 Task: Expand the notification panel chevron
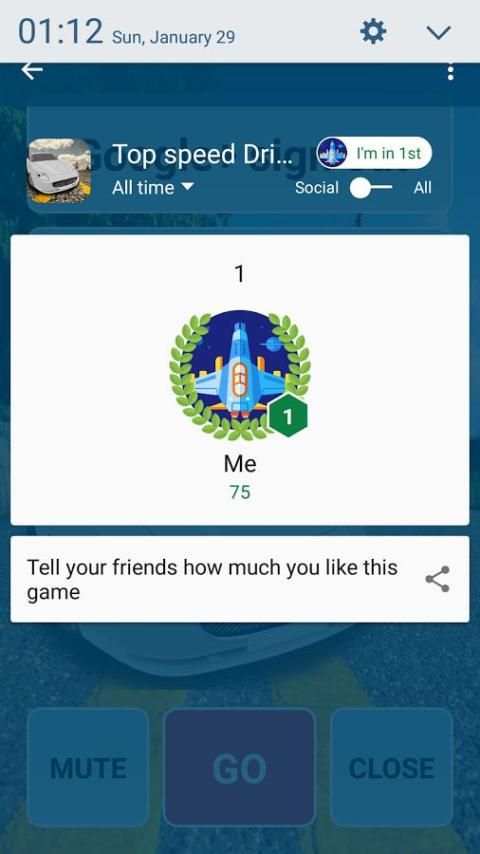click(x=439, y=33)
